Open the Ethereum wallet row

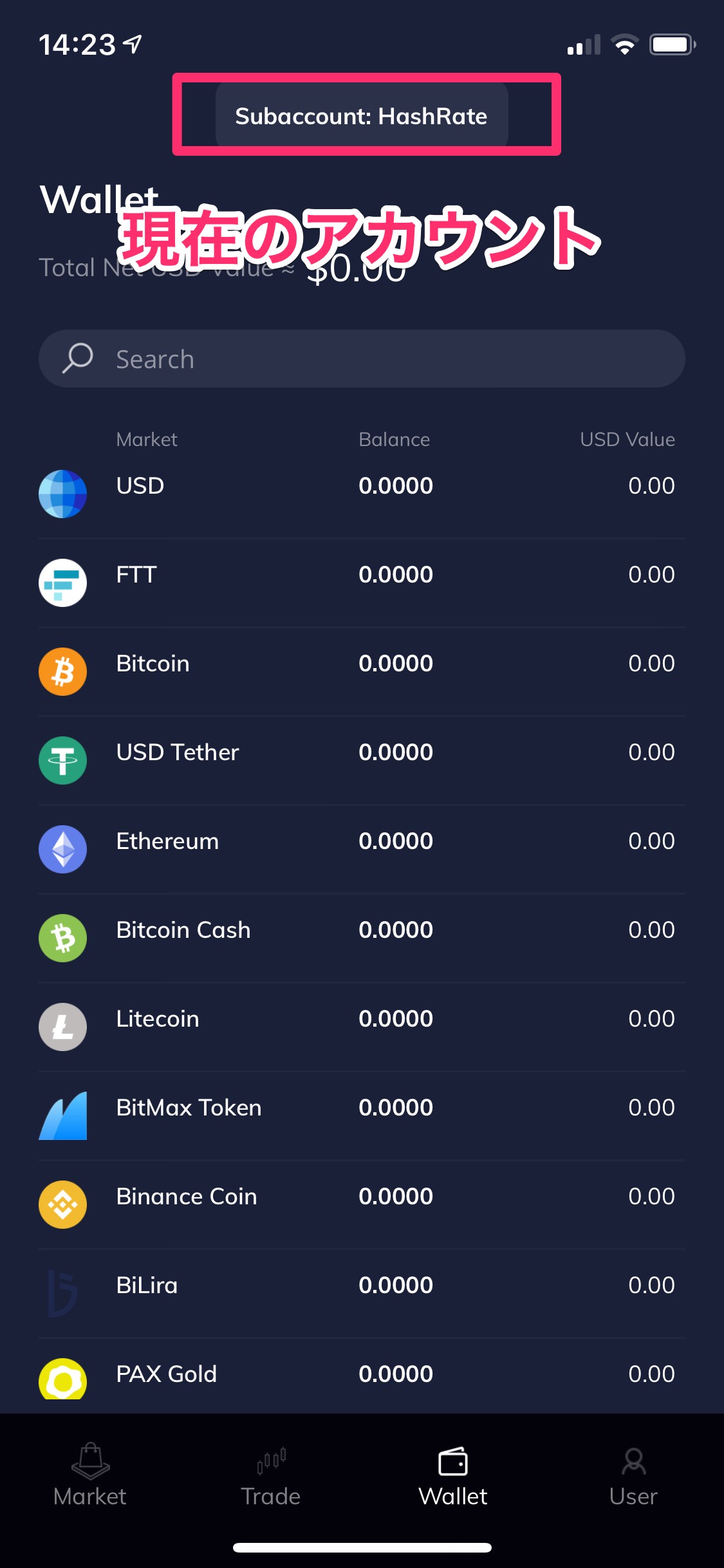coord(361,848)
